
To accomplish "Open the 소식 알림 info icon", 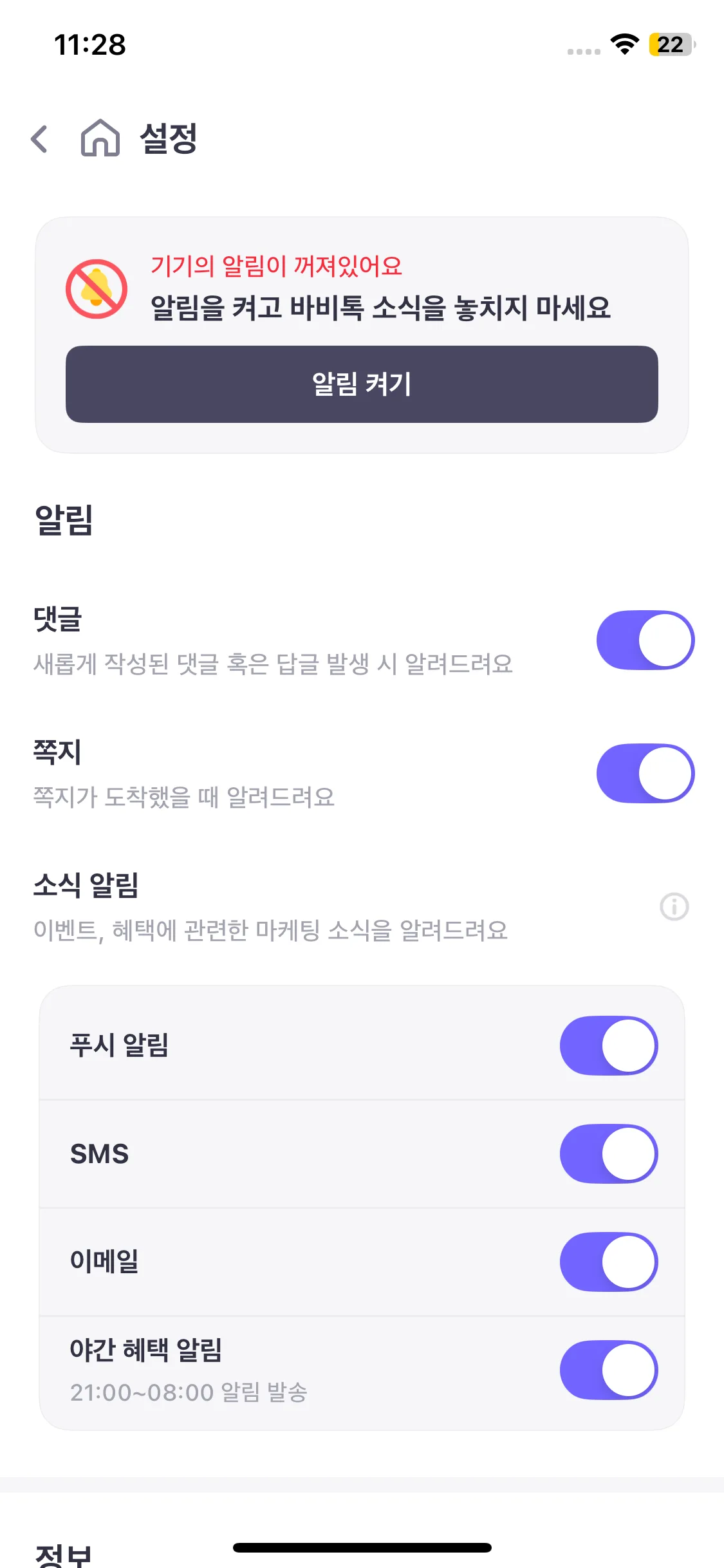I will [674, 907].
